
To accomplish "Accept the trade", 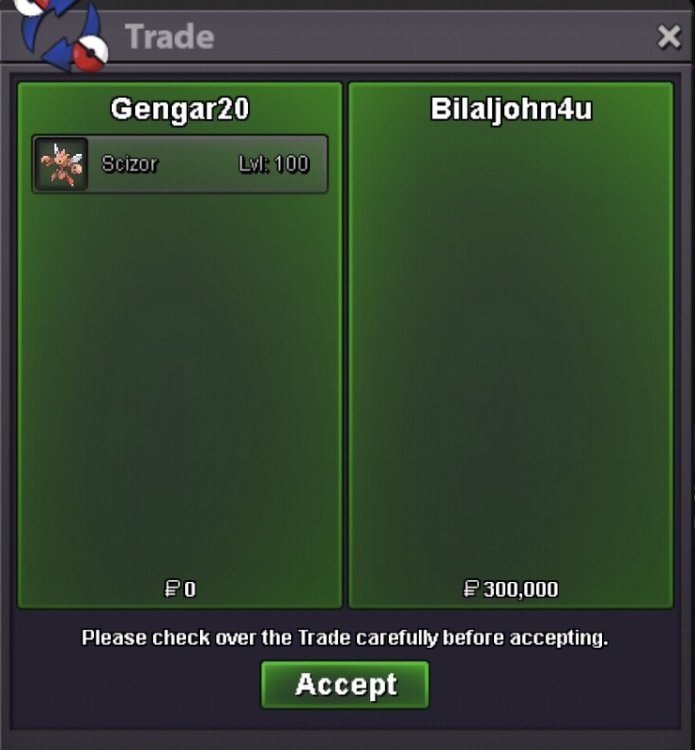I will (345, 685).
